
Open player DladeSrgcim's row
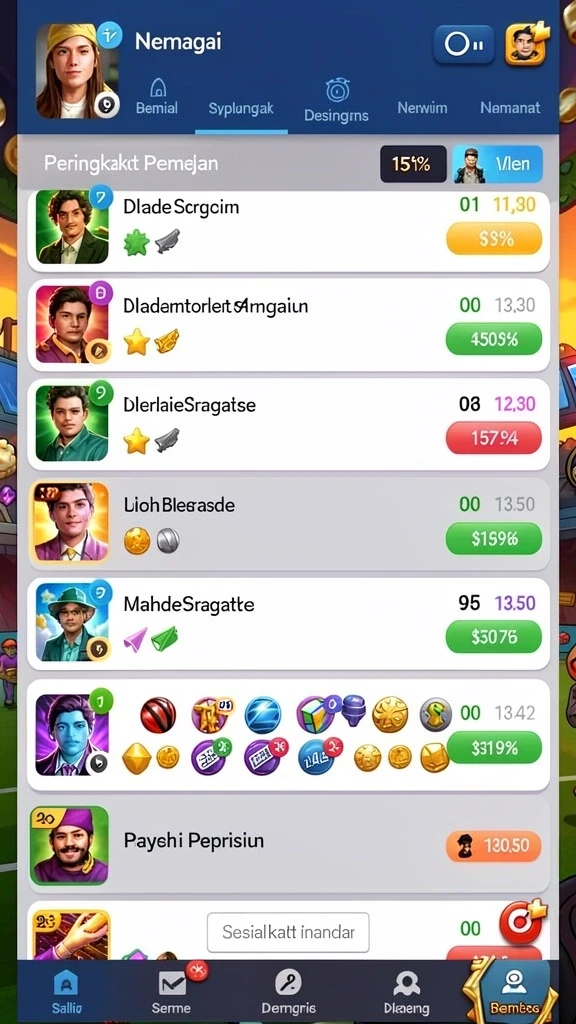pyautogui.click(x=288, y=229)
